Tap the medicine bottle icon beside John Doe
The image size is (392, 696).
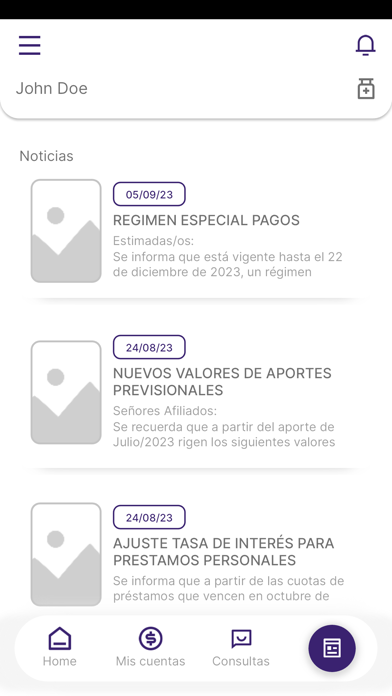click(366, 89)
